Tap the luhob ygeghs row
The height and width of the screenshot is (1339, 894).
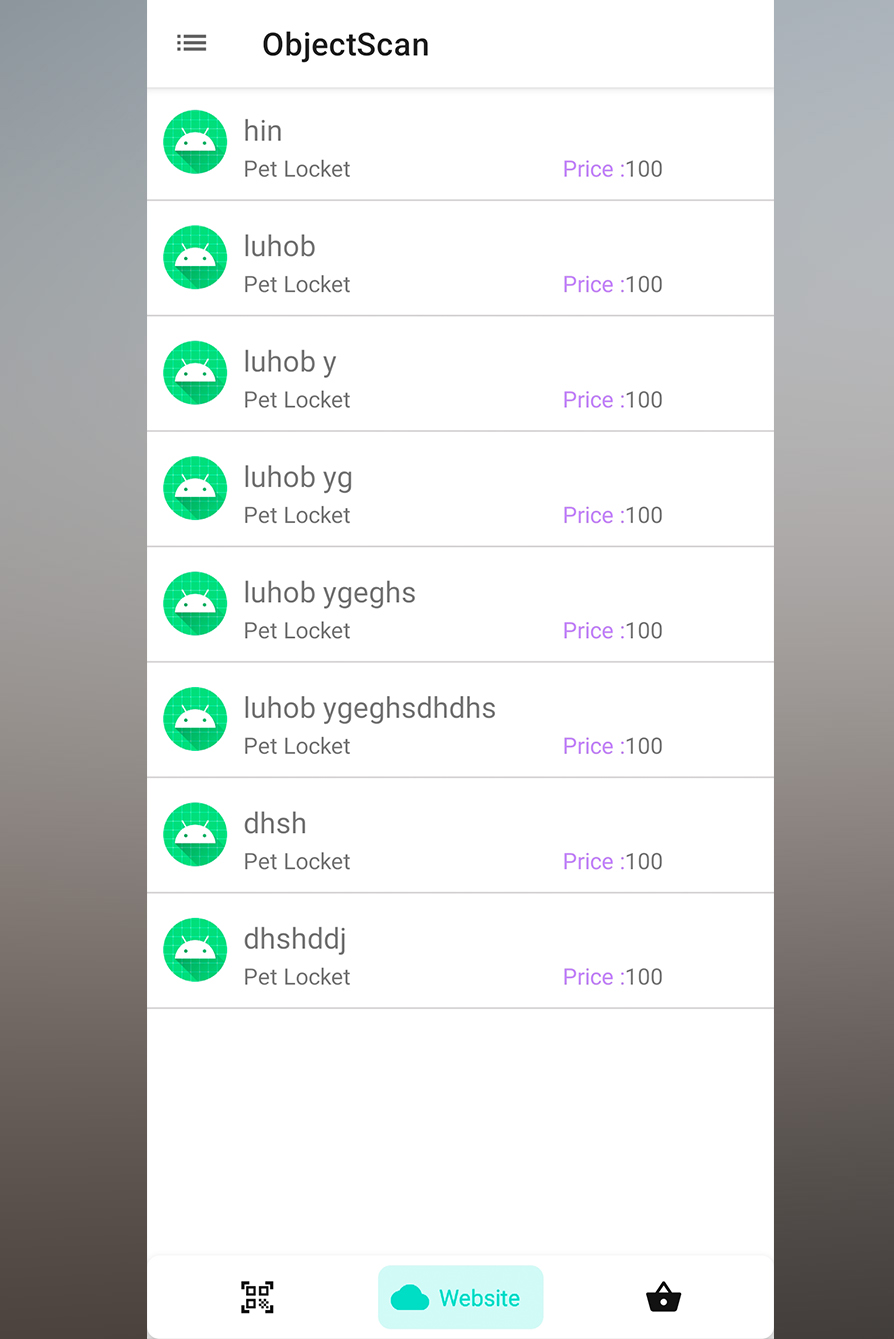pos(460,605)
